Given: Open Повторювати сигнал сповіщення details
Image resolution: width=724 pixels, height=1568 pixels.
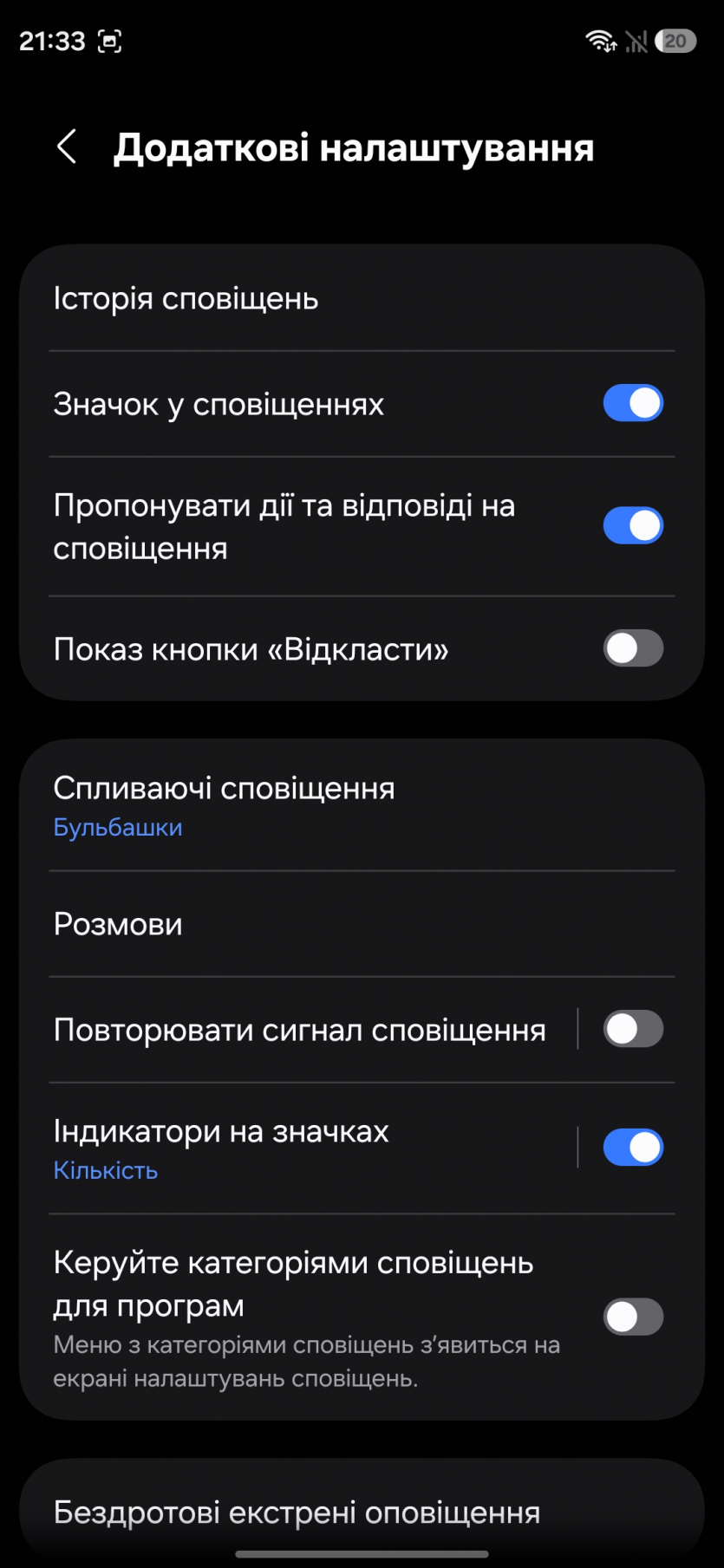Looking at the screenshot, I should tap(299, 1030).
